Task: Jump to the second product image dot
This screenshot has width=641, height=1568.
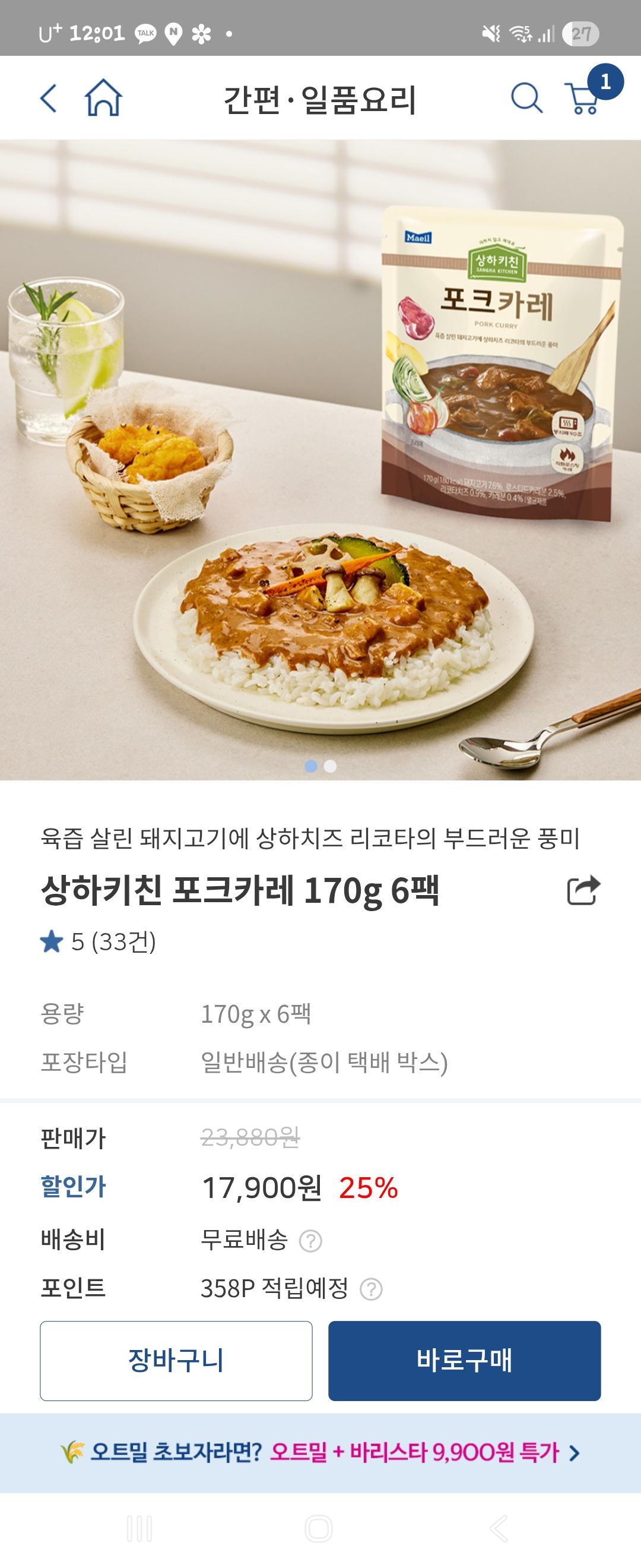Action: (x=330, y=766)
